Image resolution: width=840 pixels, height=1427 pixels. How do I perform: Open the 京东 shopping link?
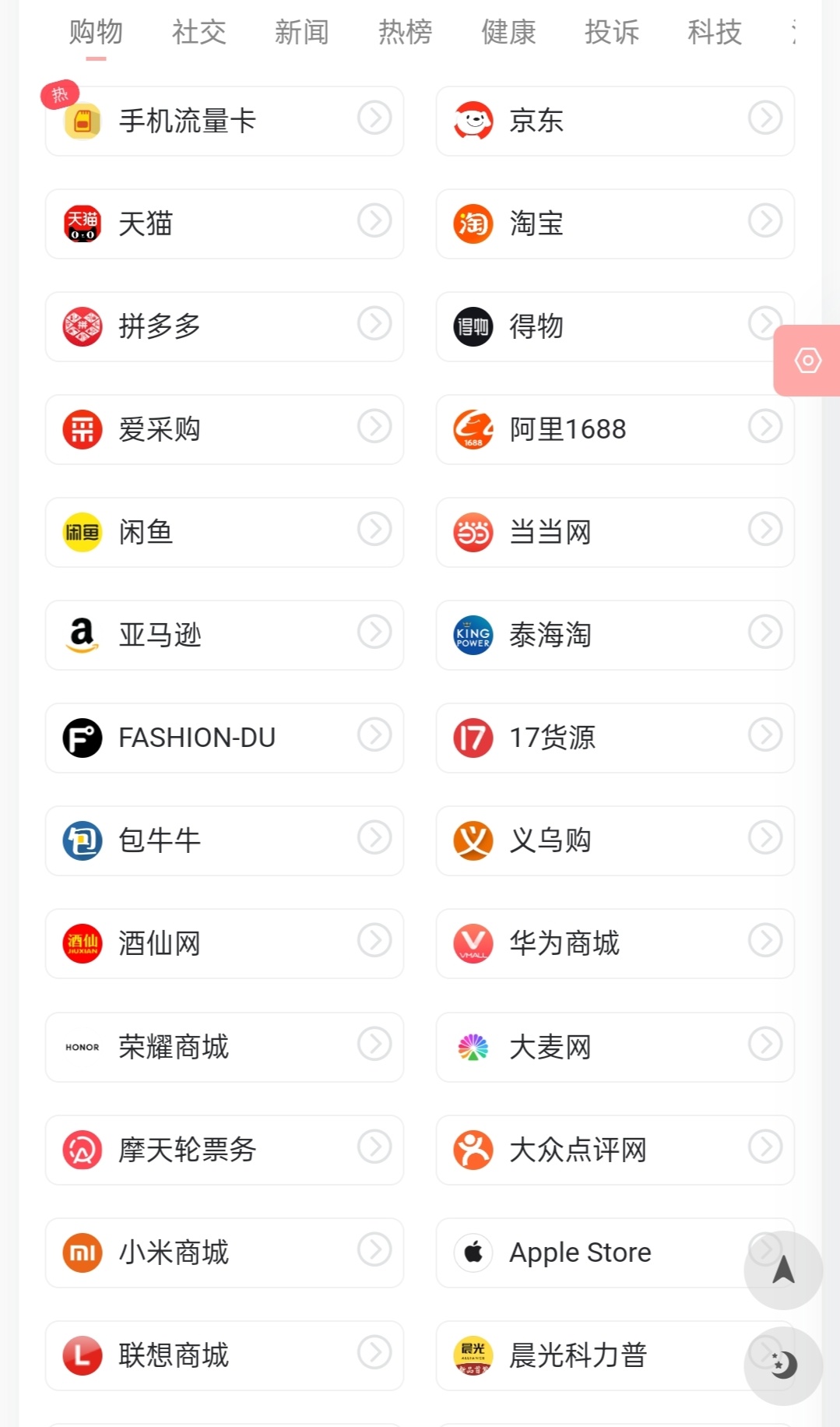point(615,122)
